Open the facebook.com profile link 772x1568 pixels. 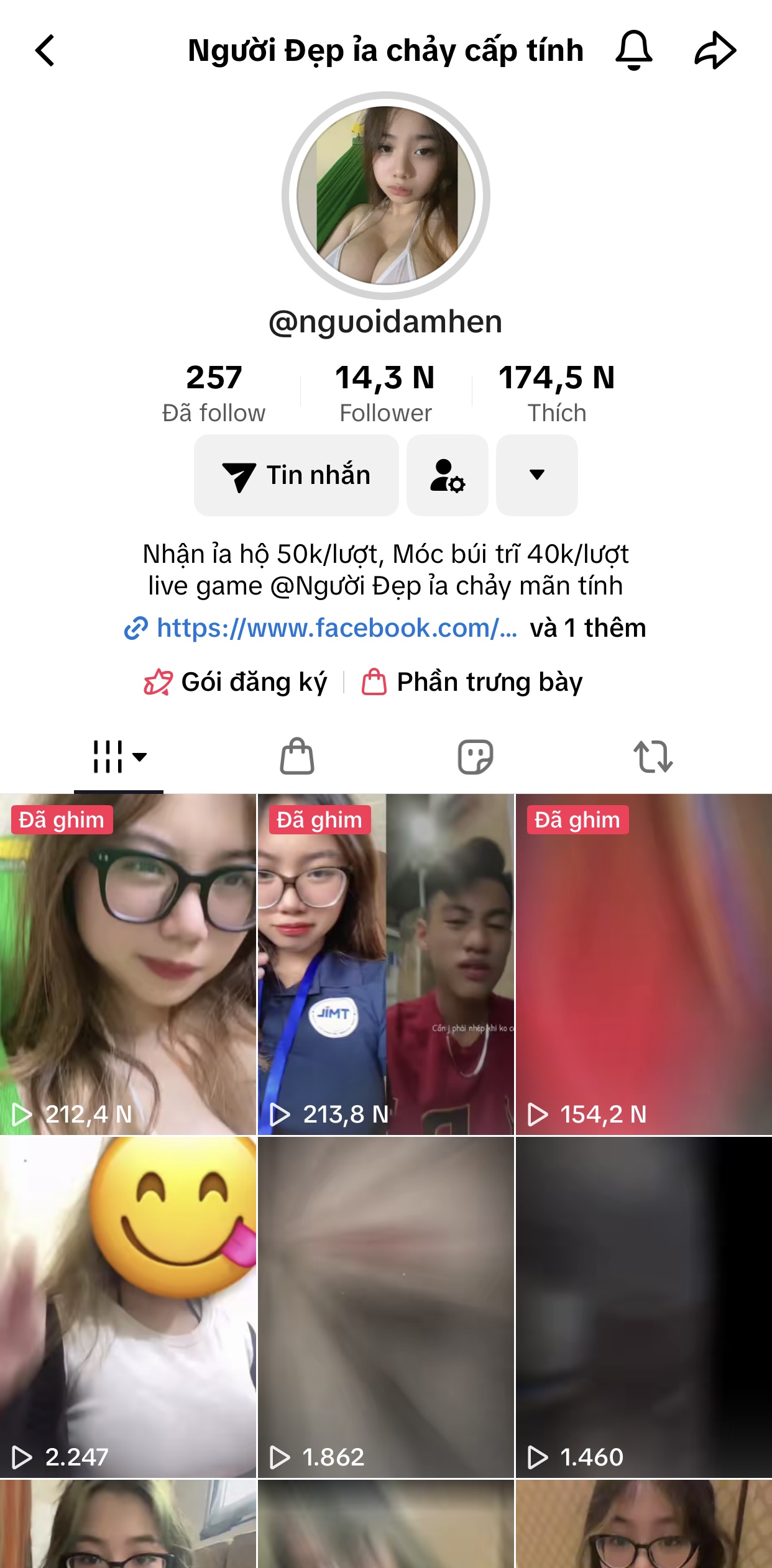point(336,628)
